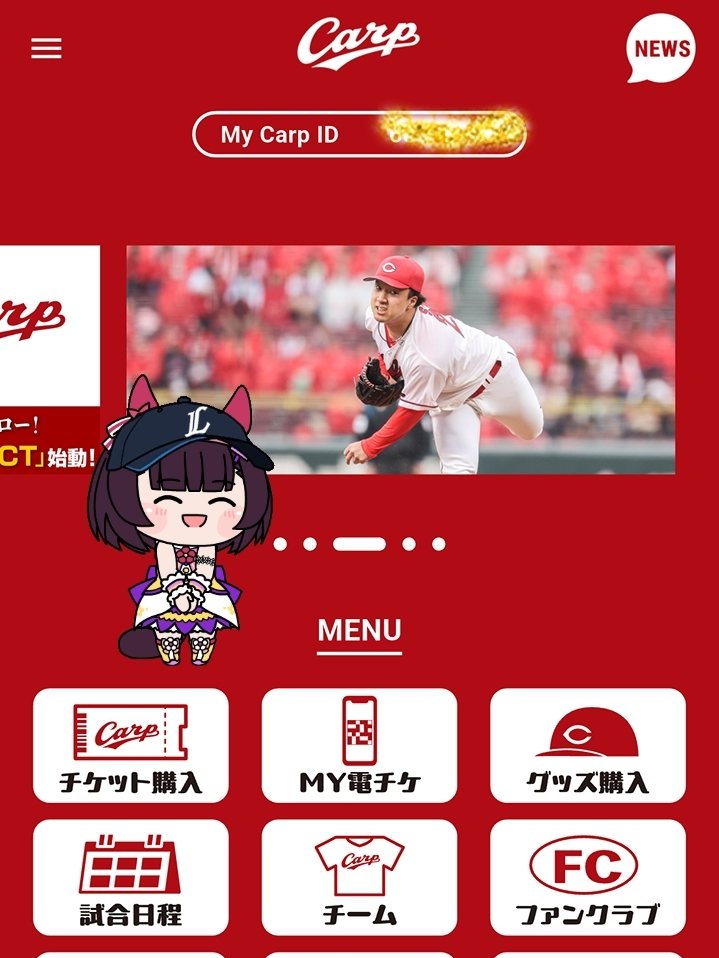Open the チーム team page

[359, 876]
